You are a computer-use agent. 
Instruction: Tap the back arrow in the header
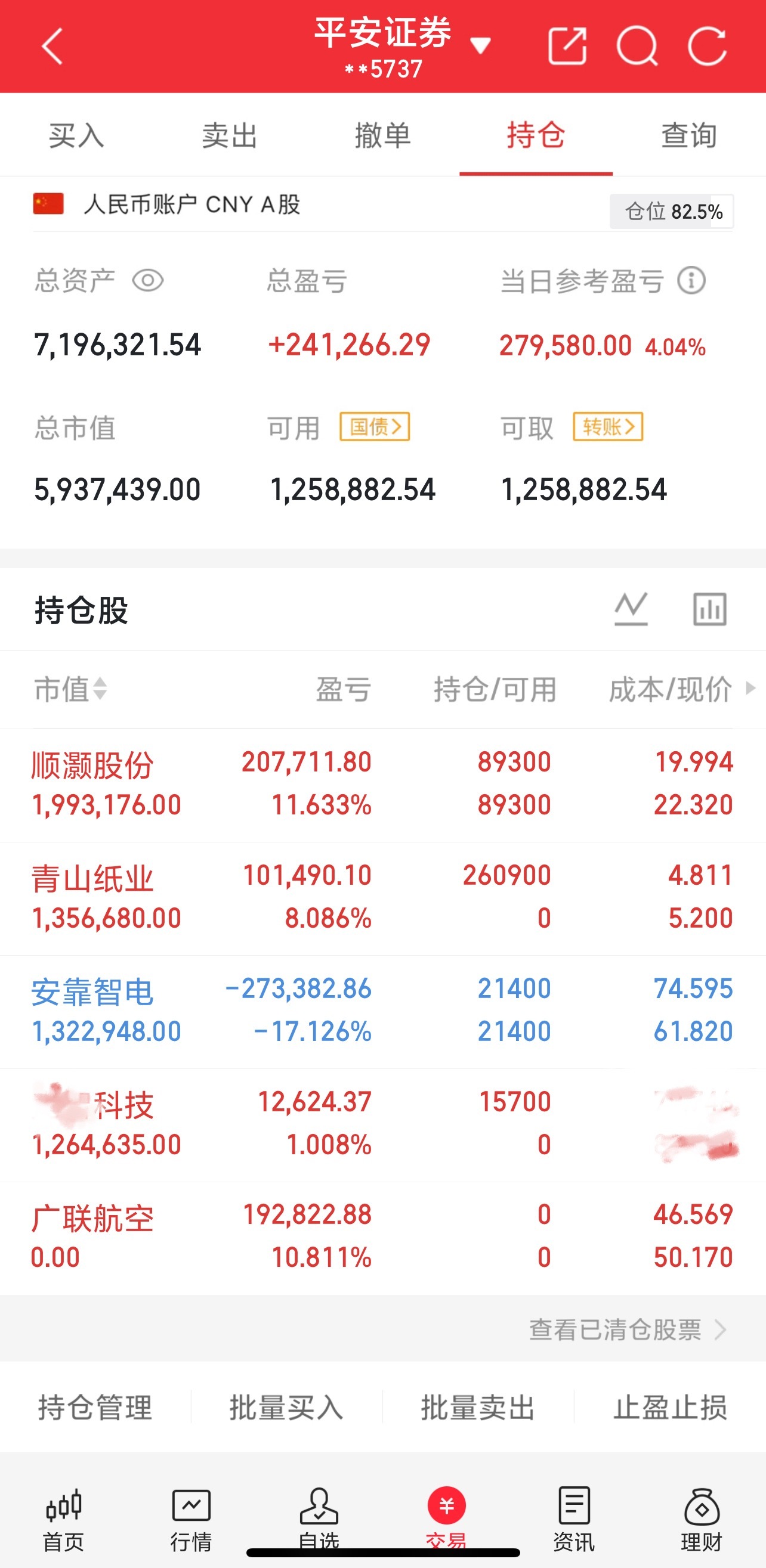click(51, 46)
